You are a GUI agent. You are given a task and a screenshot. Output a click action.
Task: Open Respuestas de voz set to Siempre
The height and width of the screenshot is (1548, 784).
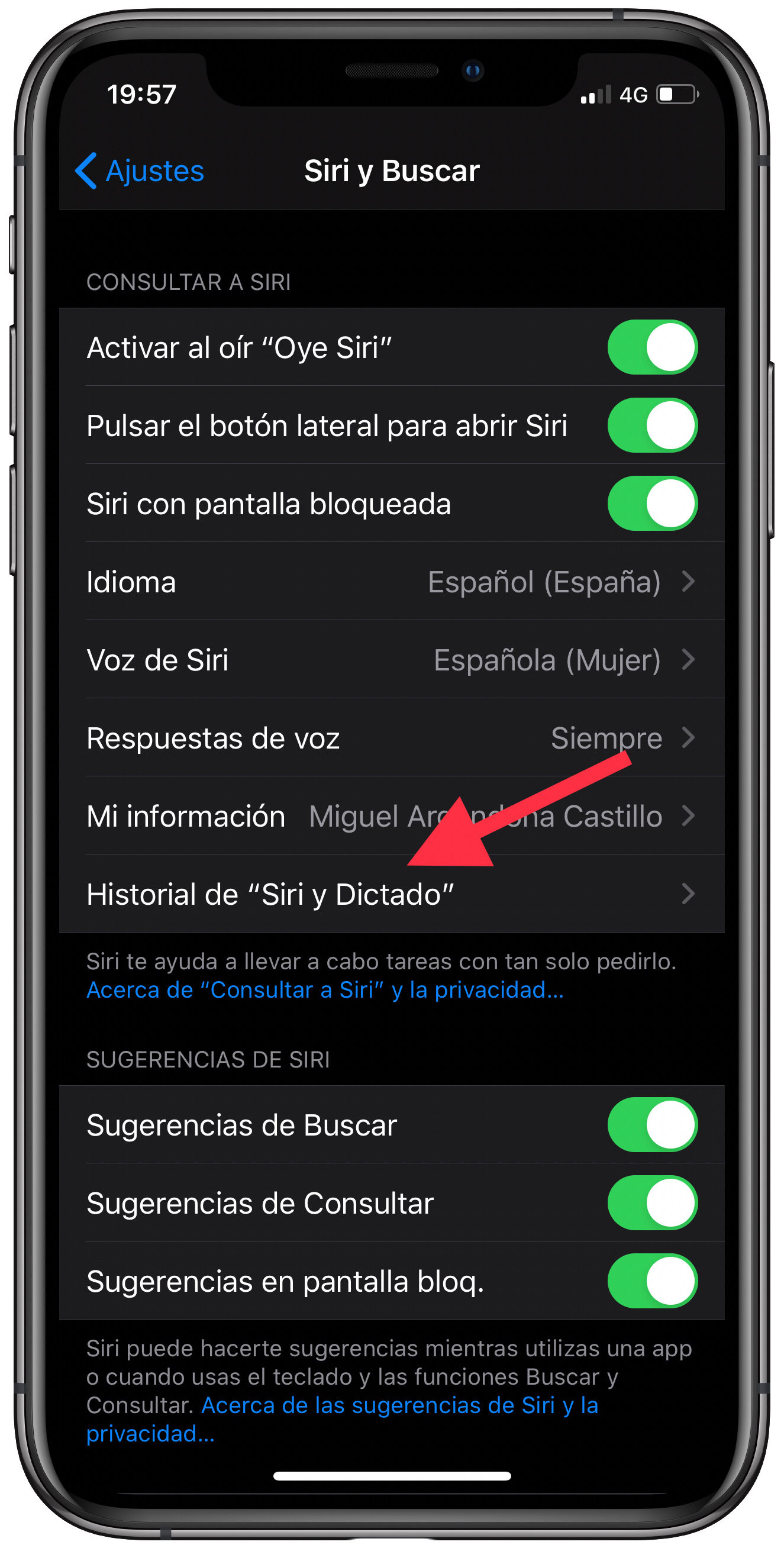pyautogui.click(x=391, y=738)
